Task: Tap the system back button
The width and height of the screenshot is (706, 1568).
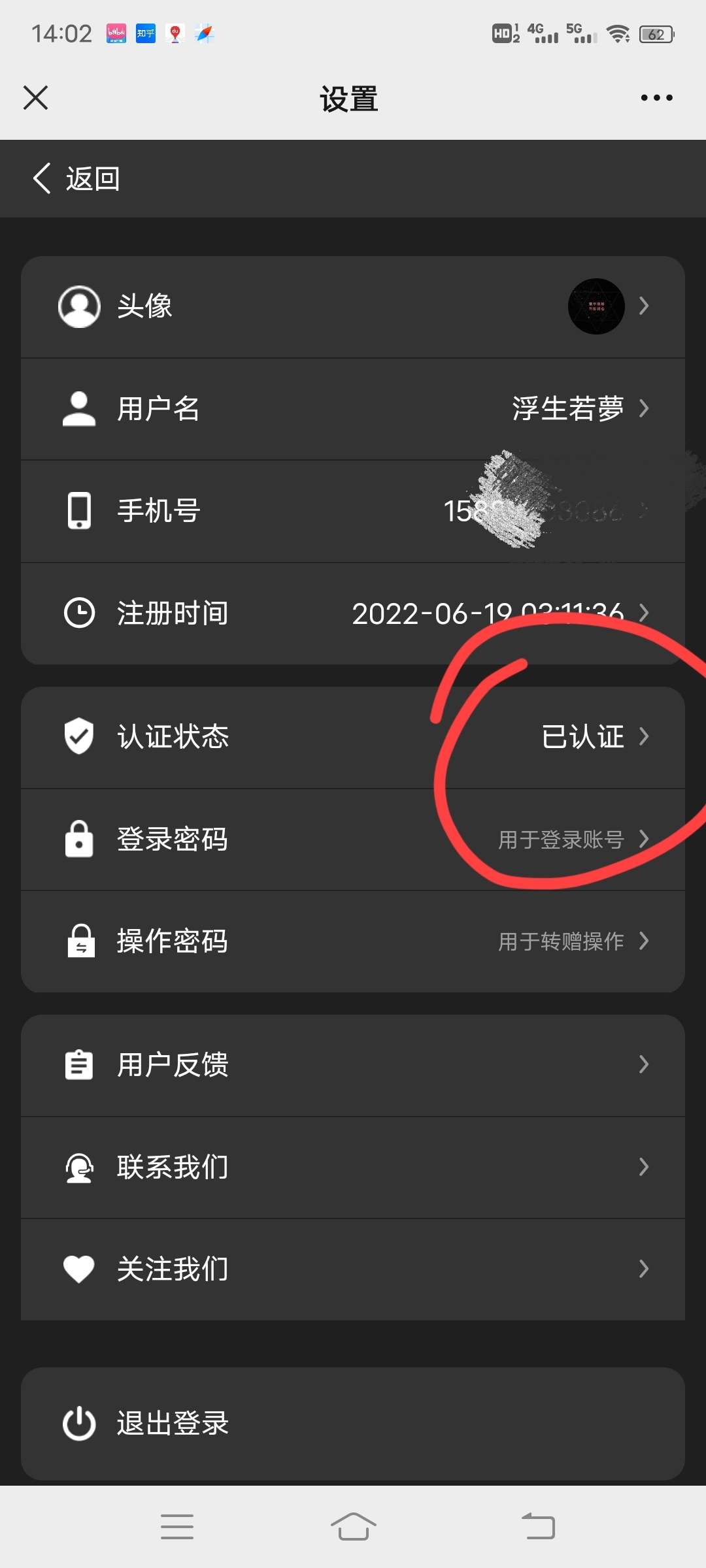Action: tap(538, 1527)
